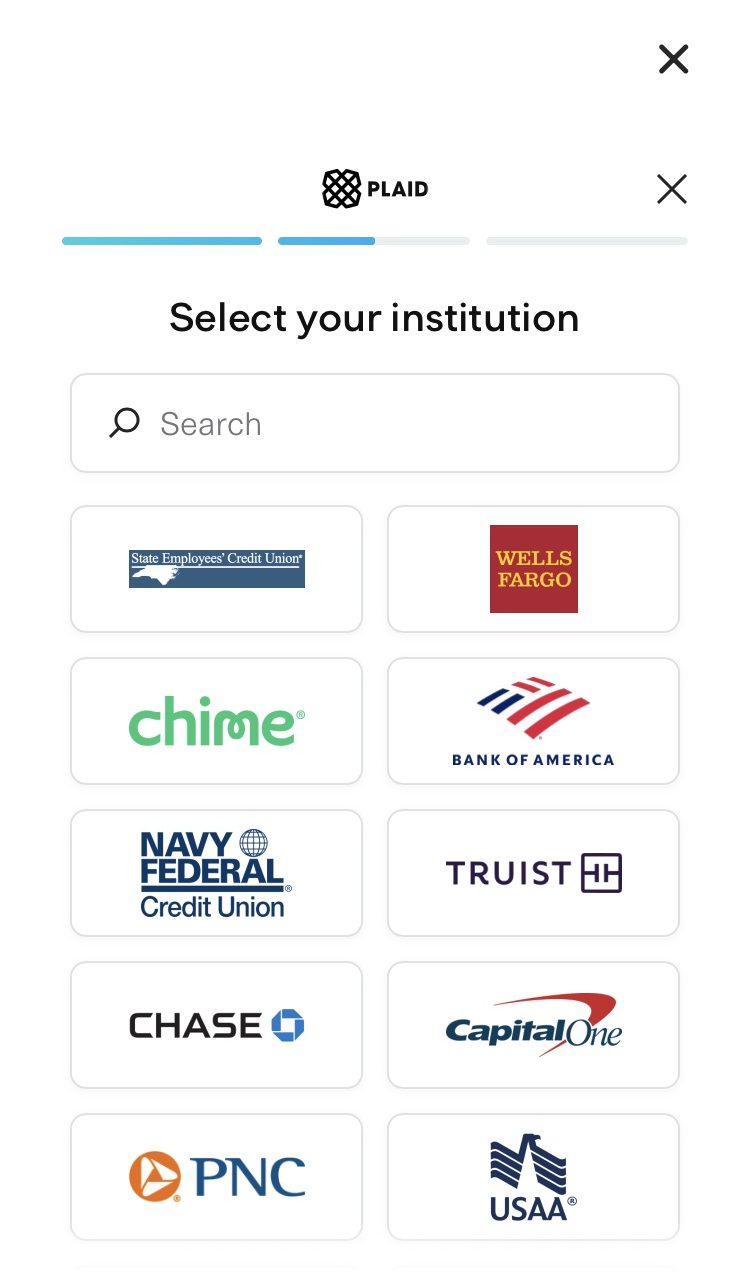The image size is (750, 1287).
Task: Open the USAA tile
Action: 533,1177
